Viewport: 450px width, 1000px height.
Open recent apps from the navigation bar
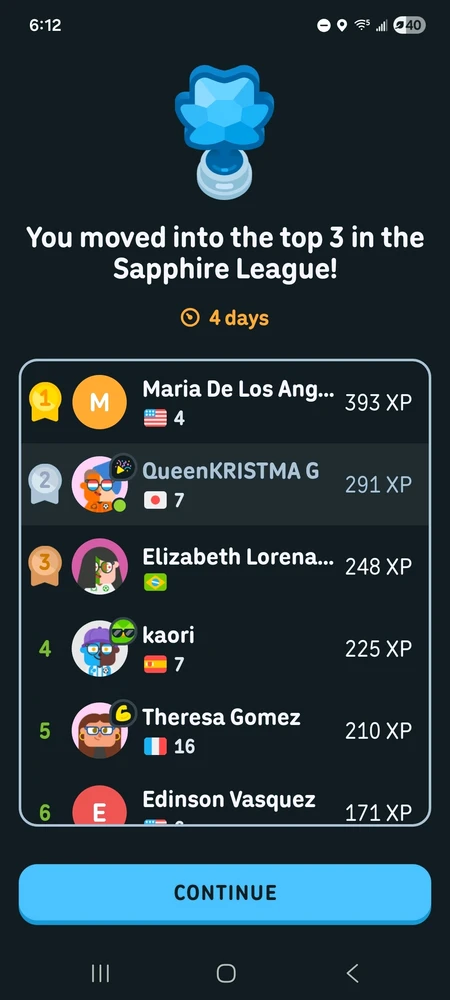[101, 973]
